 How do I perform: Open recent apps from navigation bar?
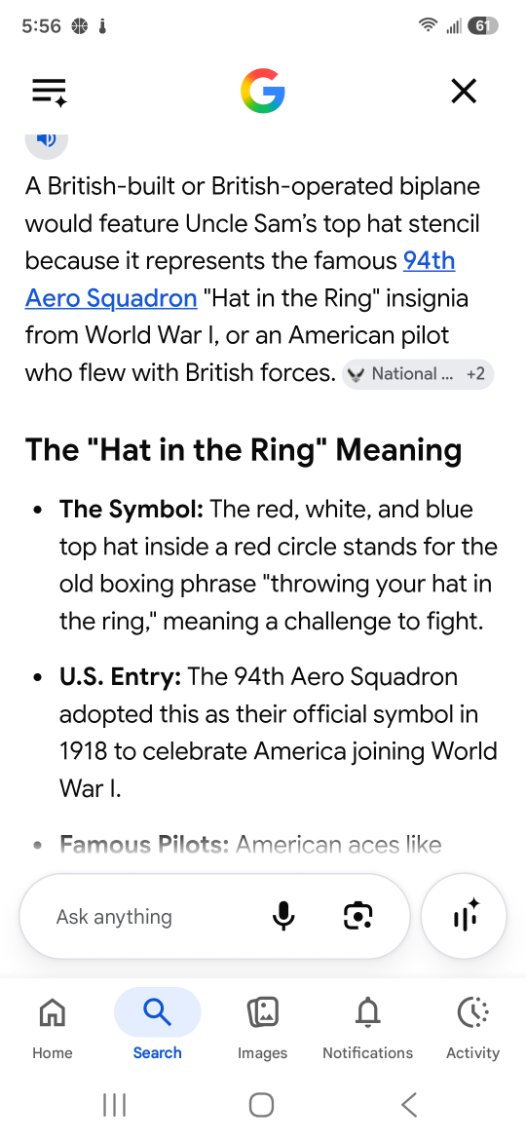point(114,1104)
